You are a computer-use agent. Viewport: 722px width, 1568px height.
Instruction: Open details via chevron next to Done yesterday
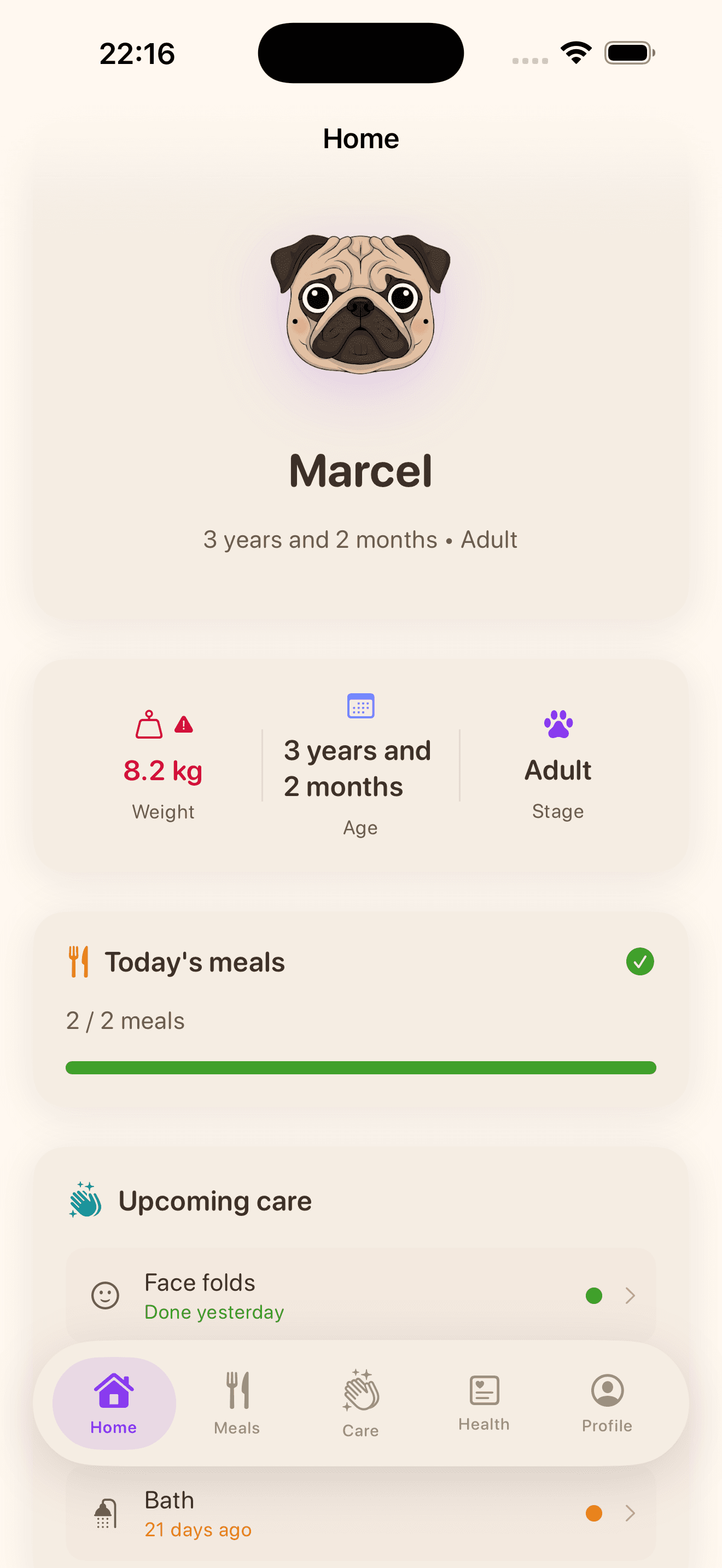(x=630, y=1295)
